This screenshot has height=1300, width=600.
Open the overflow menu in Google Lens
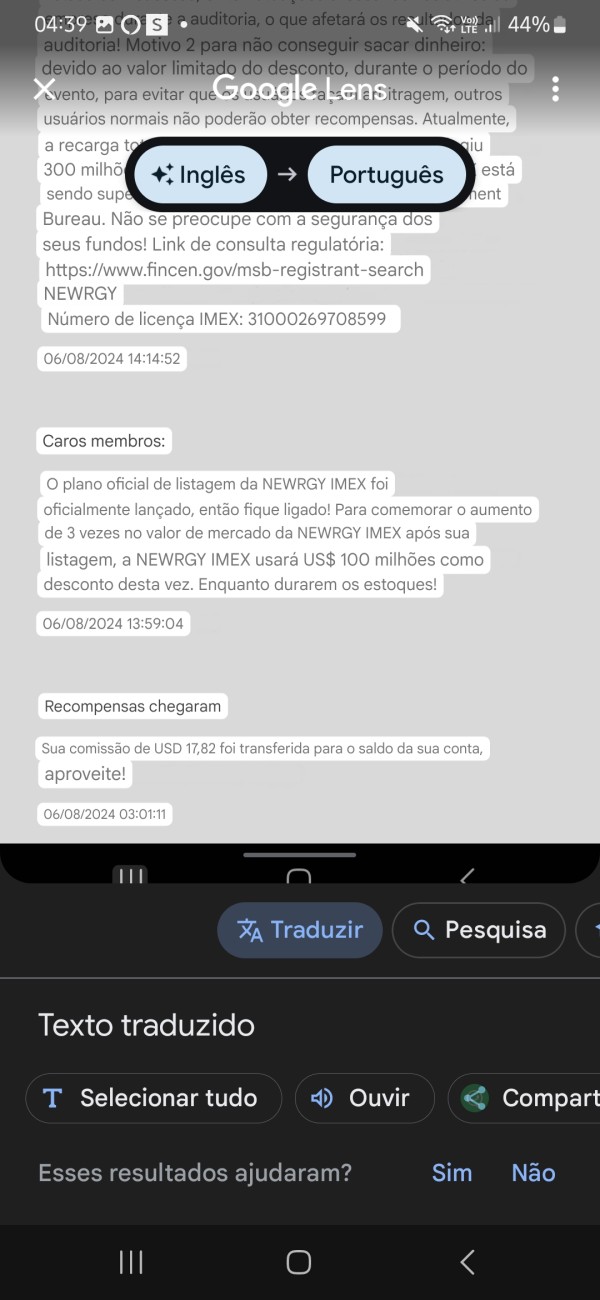[x=555, y=89]
